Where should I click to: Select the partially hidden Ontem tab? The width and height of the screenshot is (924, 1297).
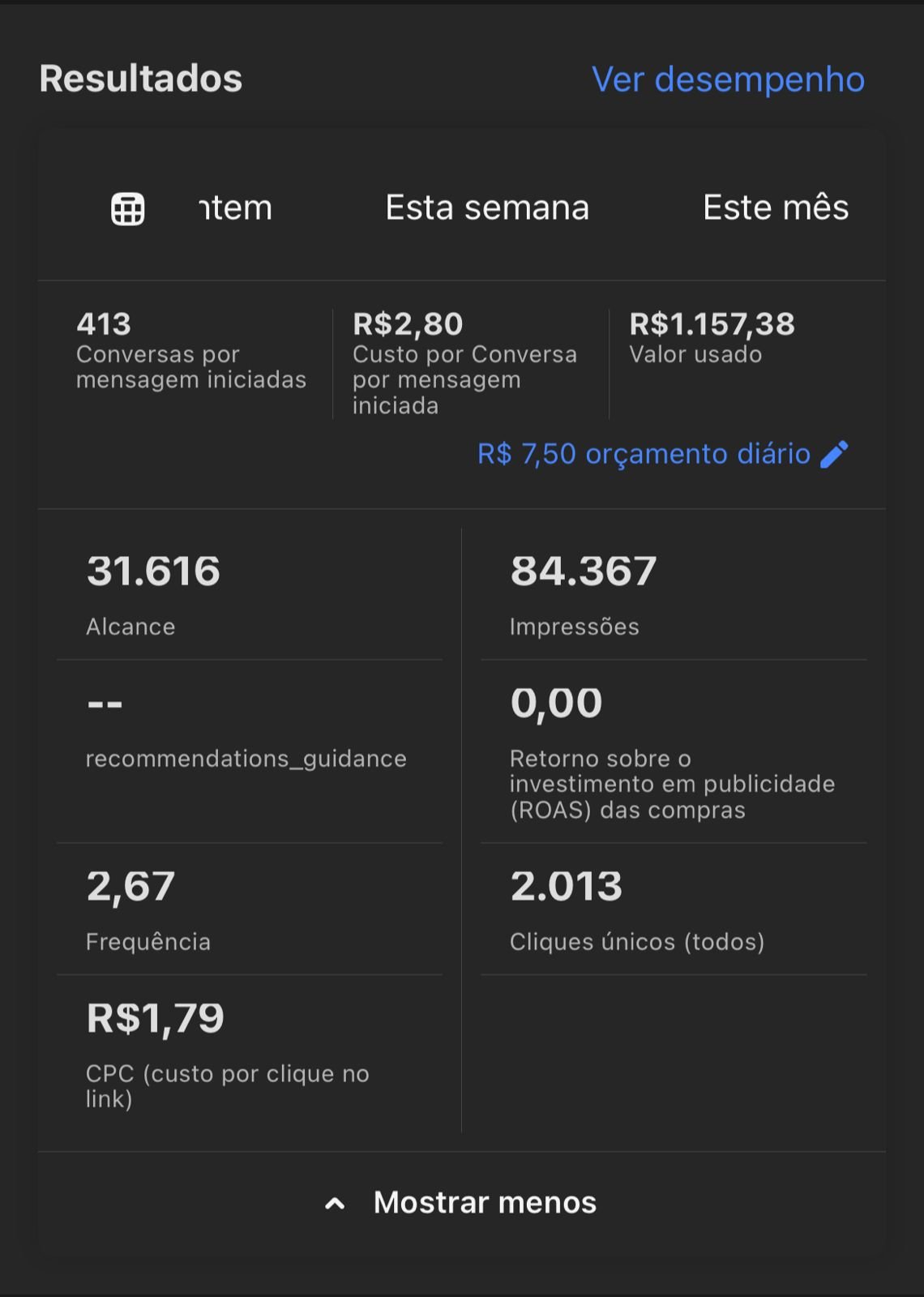coord(235,208)
